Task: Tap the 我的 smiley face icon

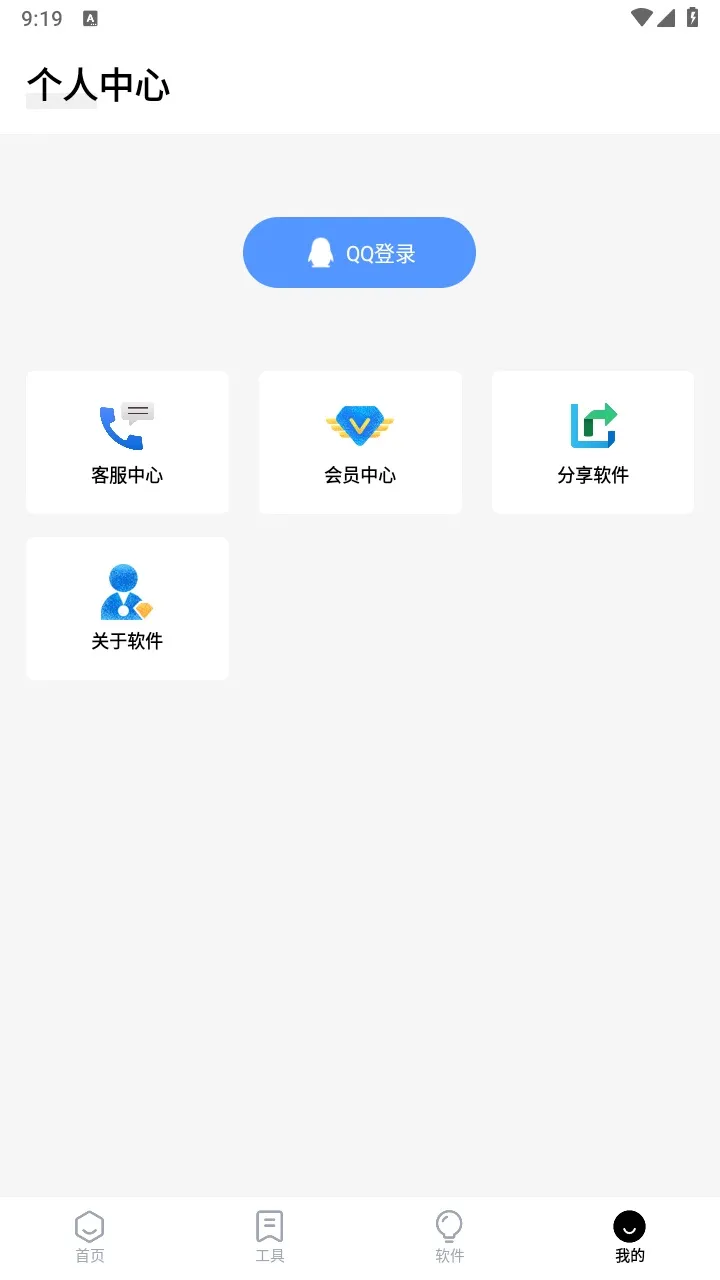Action: click(x=629, y=1224)
